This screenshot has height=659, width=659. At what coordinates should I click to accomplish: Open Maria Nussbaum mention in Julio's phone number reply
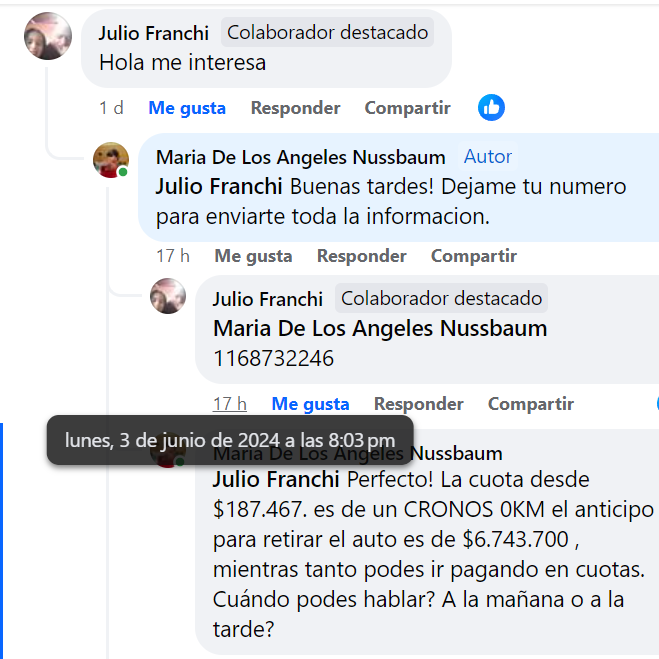[379, 329]
